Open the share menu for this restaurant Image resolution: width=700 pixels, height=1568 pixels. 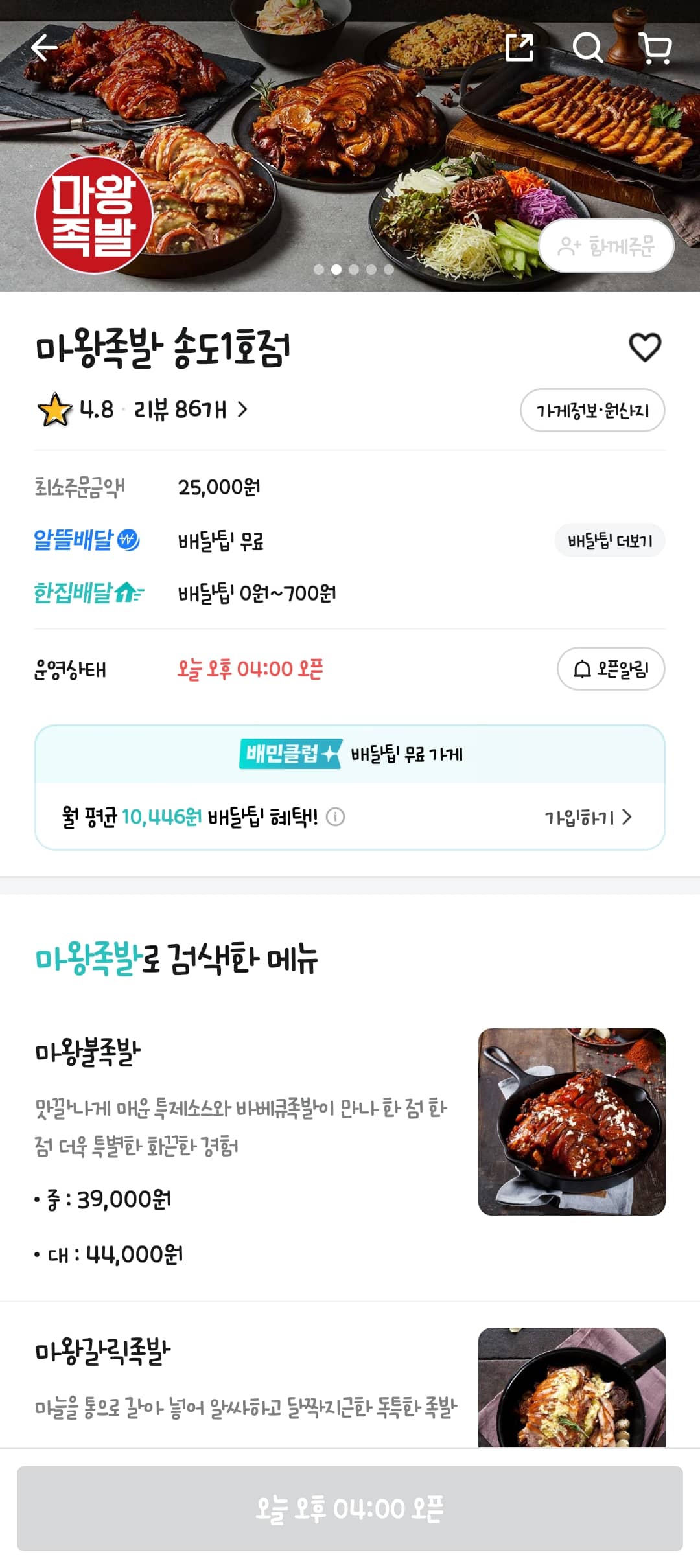click(x=519, y=49)
